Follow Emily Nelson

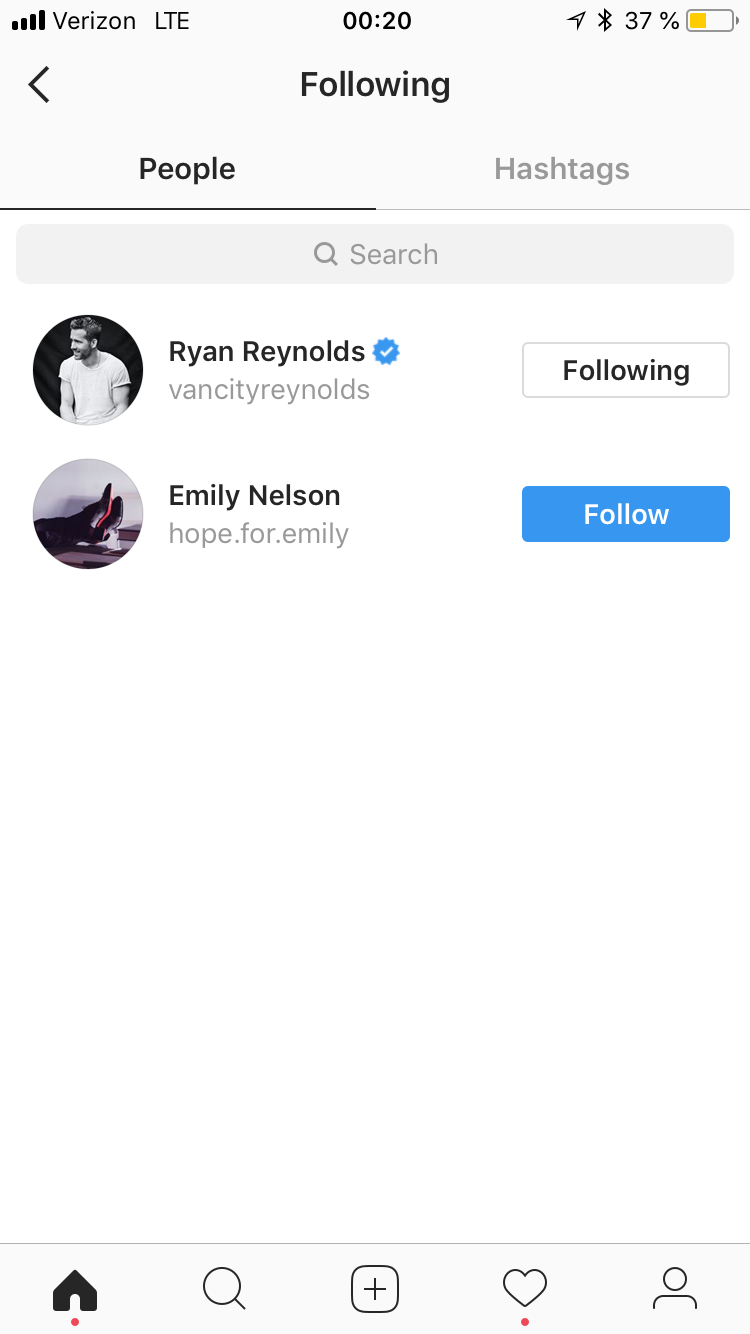[625, 514]
